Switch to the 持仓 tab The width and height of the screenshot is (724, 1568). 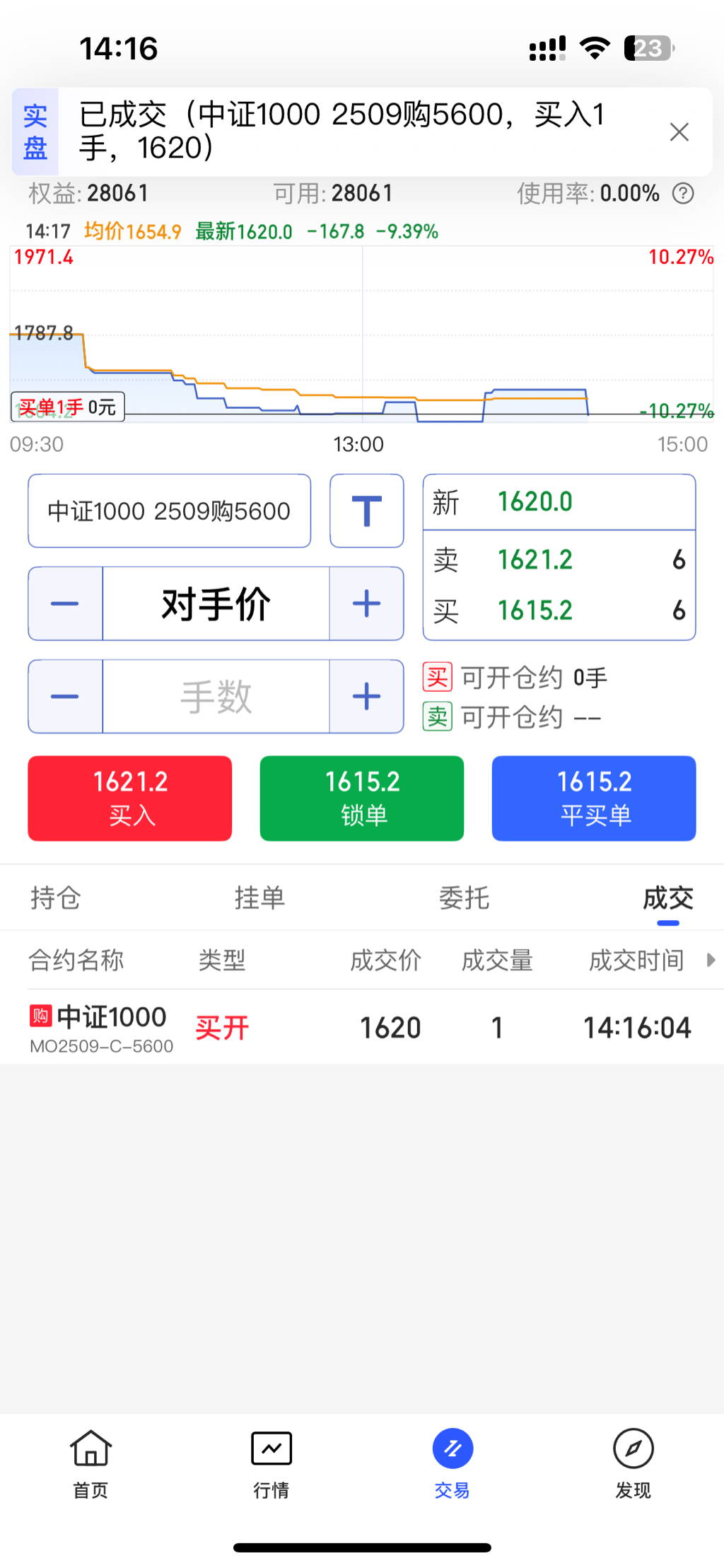(56, 898)
